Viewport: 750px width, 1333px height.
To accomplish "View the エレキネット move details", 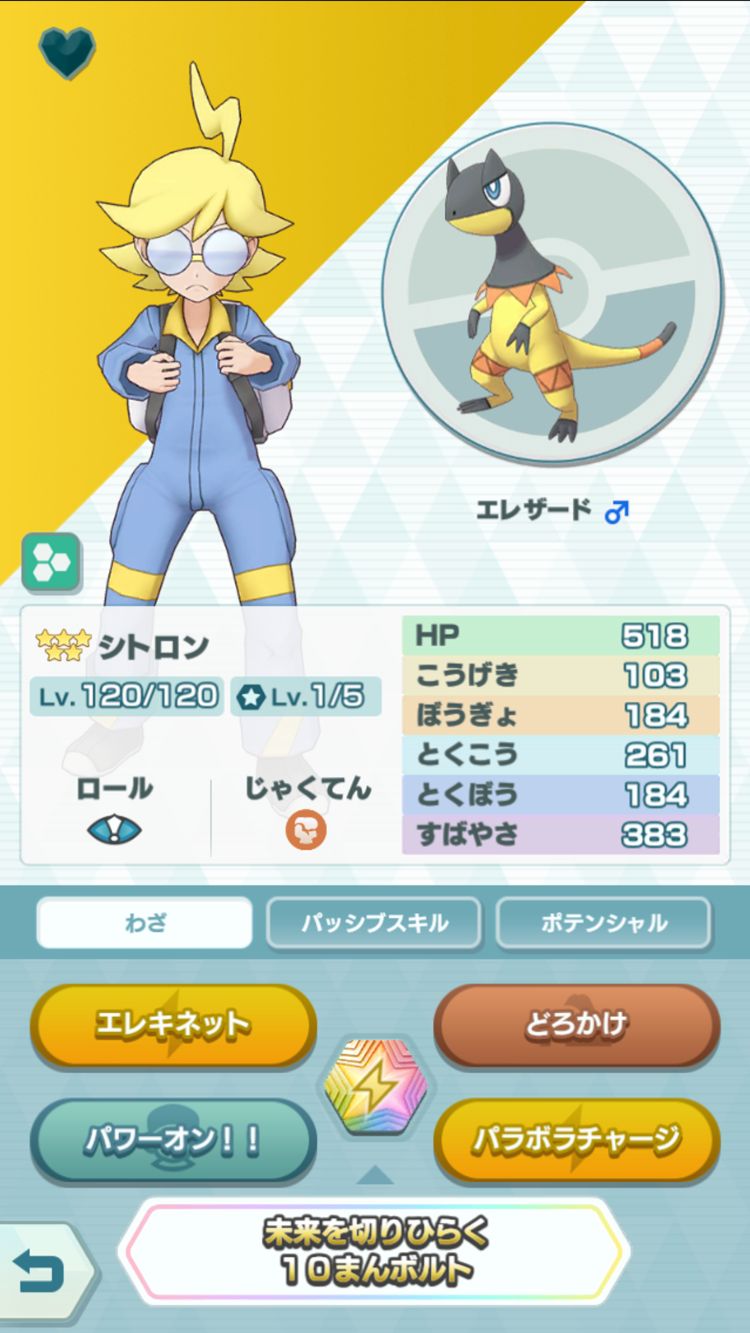I will [x=173, y=1024].
